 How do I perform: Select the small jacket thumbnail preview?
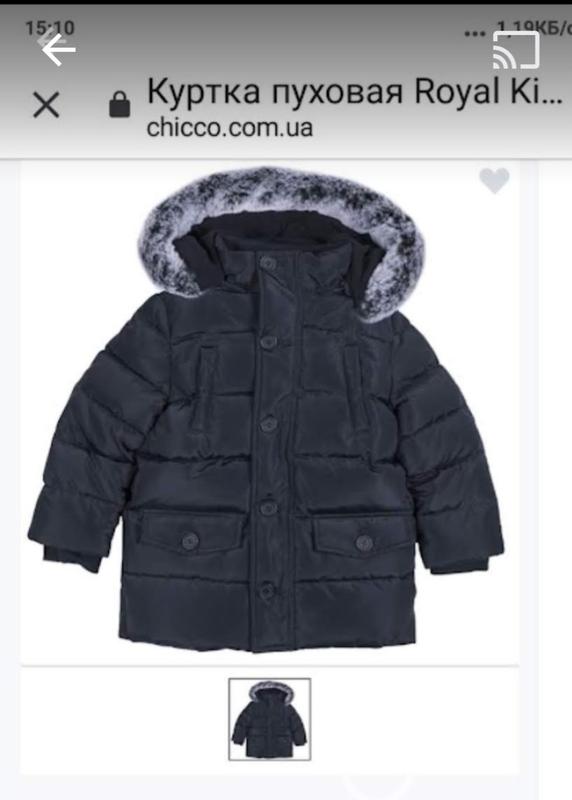pyautogui.click(x=269, y=719)
